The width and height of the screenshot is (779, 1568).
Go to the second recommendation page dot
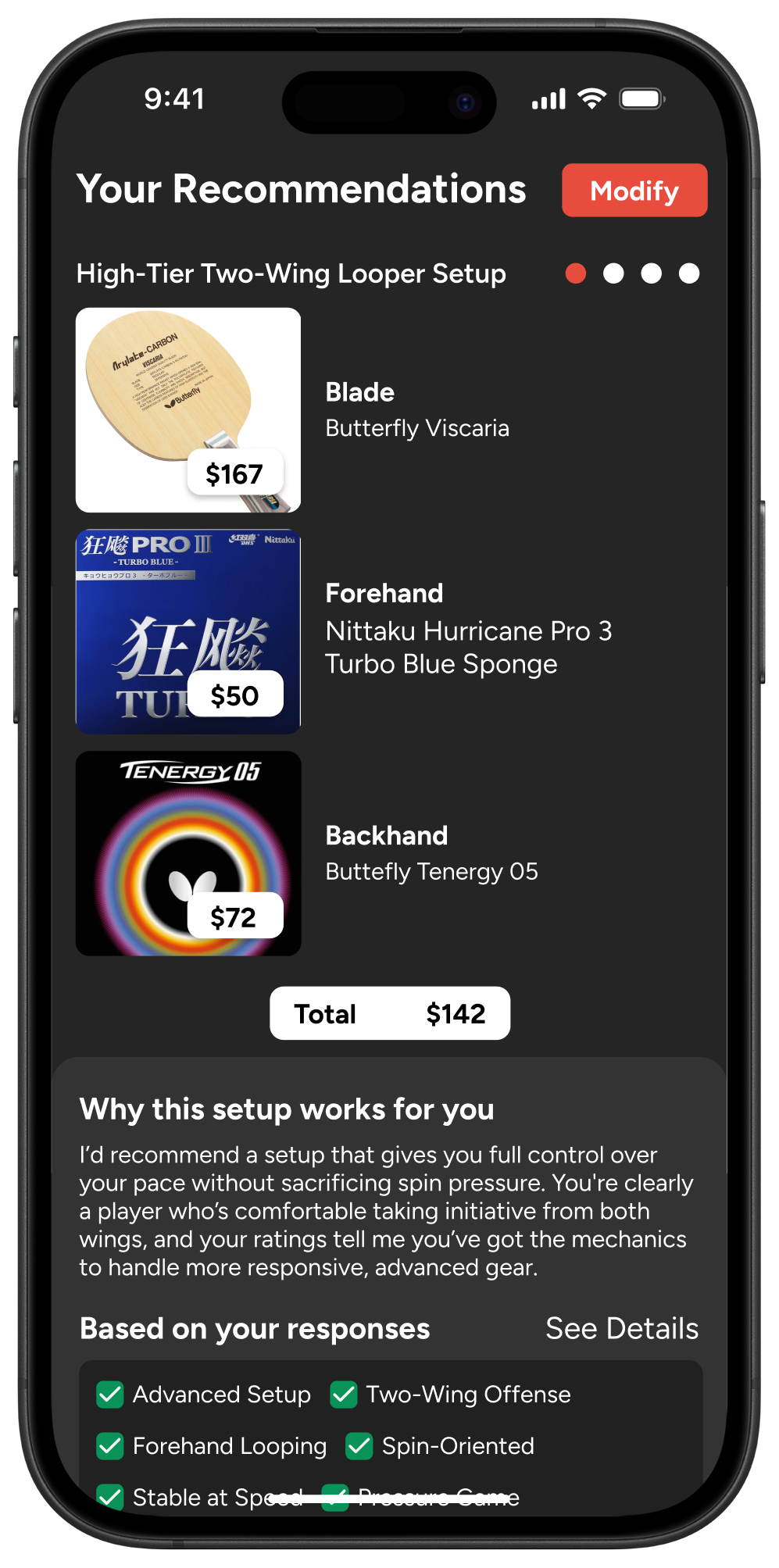coord(613,273)
